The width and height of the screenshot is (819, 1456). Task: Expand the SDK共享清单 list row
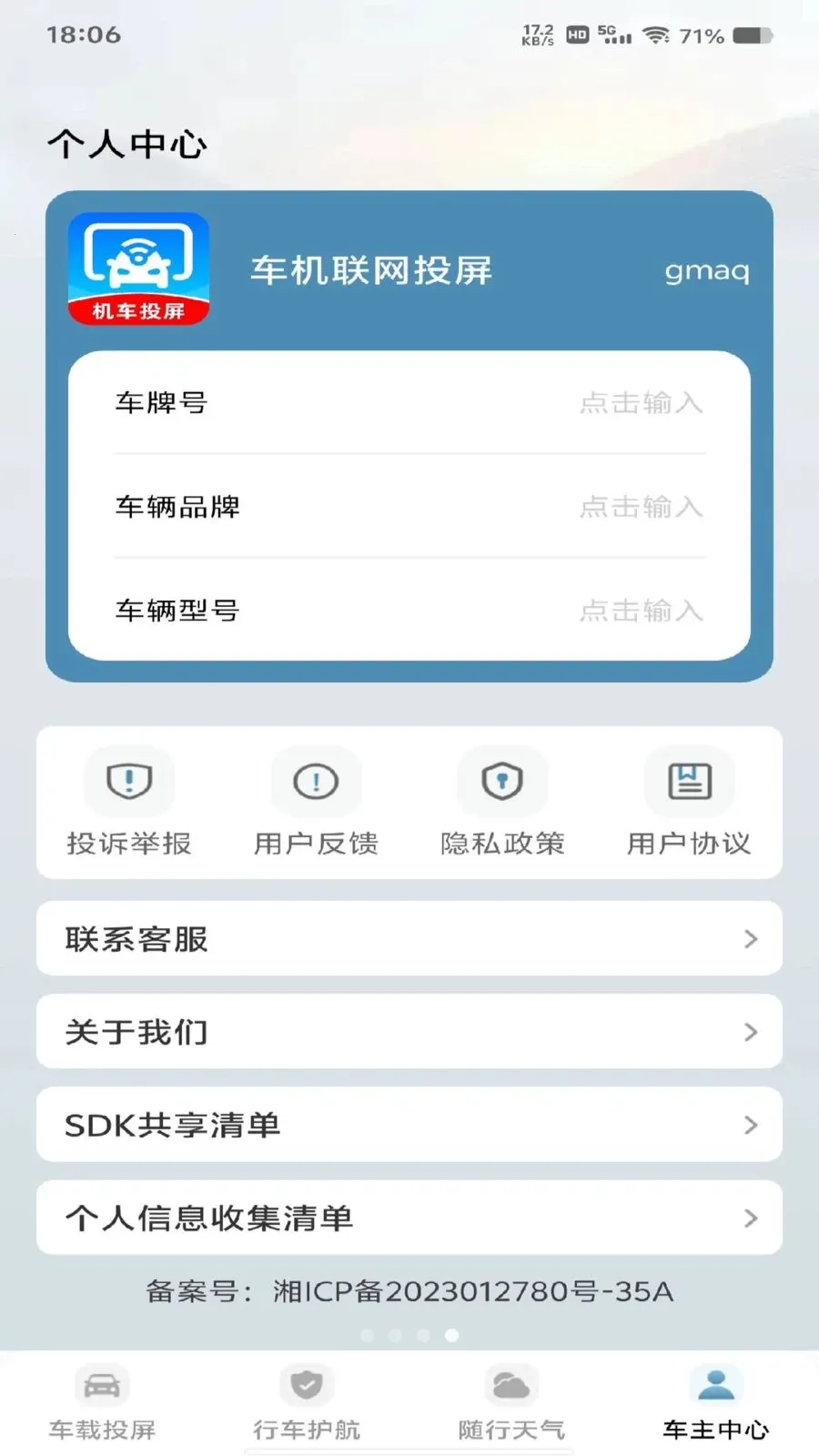pyautogui.click(x=409, y=1125)
